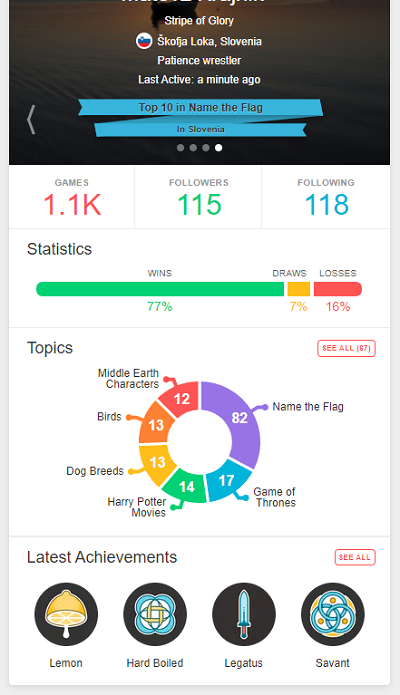Viewport: 400px width, 695px height.
Task: Open the Following count
Action: click(326, 198)
